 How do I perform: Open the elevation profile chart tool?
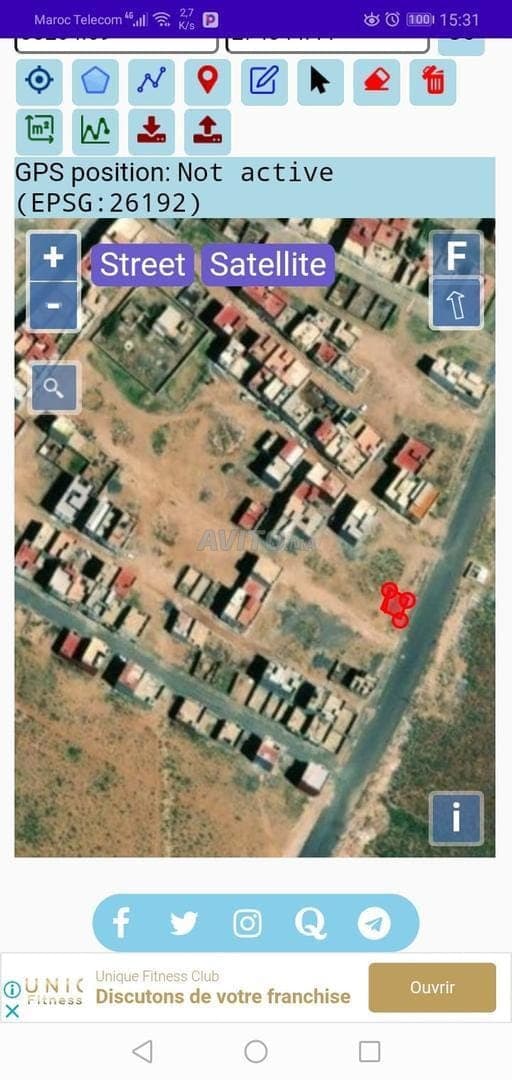pos(95,132)
